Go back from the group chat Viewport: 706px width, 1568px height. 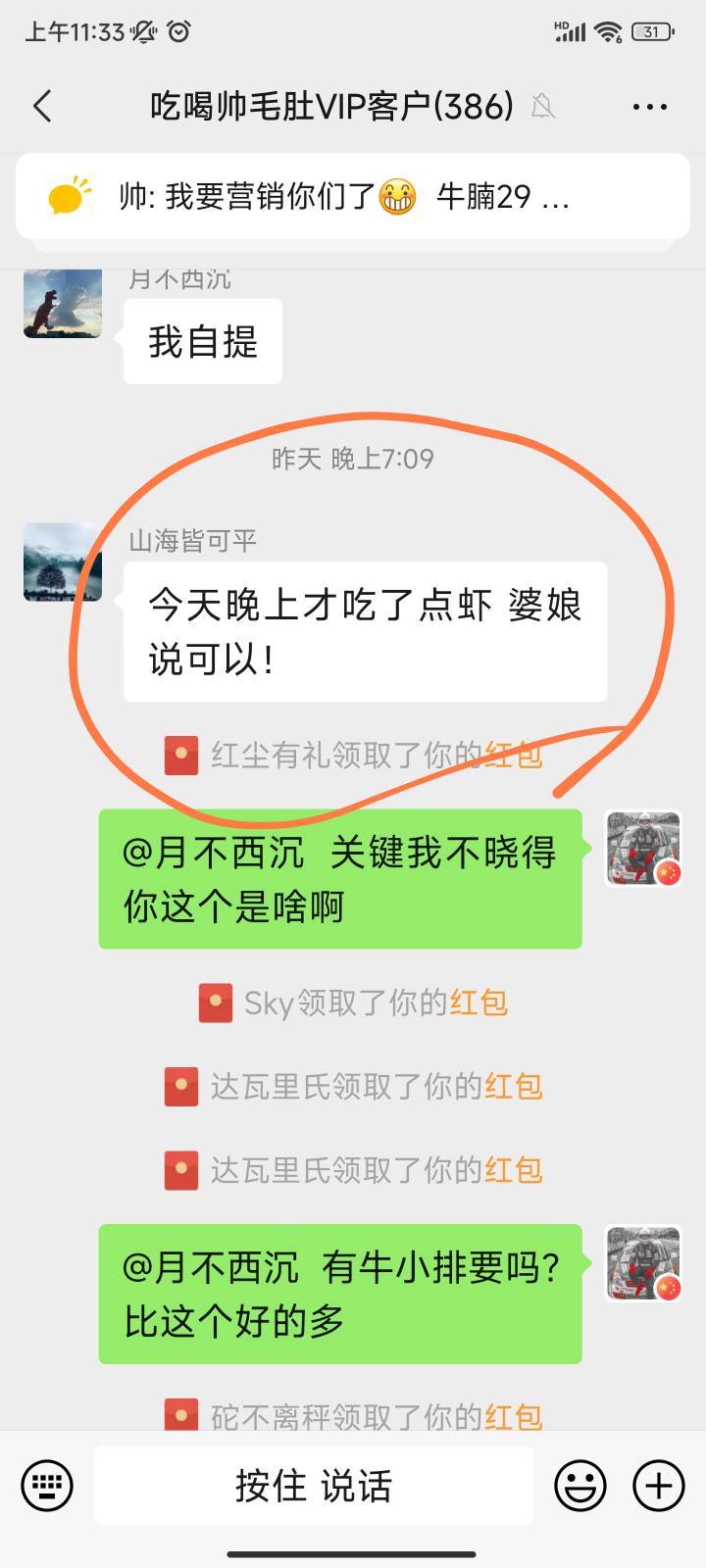click(x=42, y=106)
